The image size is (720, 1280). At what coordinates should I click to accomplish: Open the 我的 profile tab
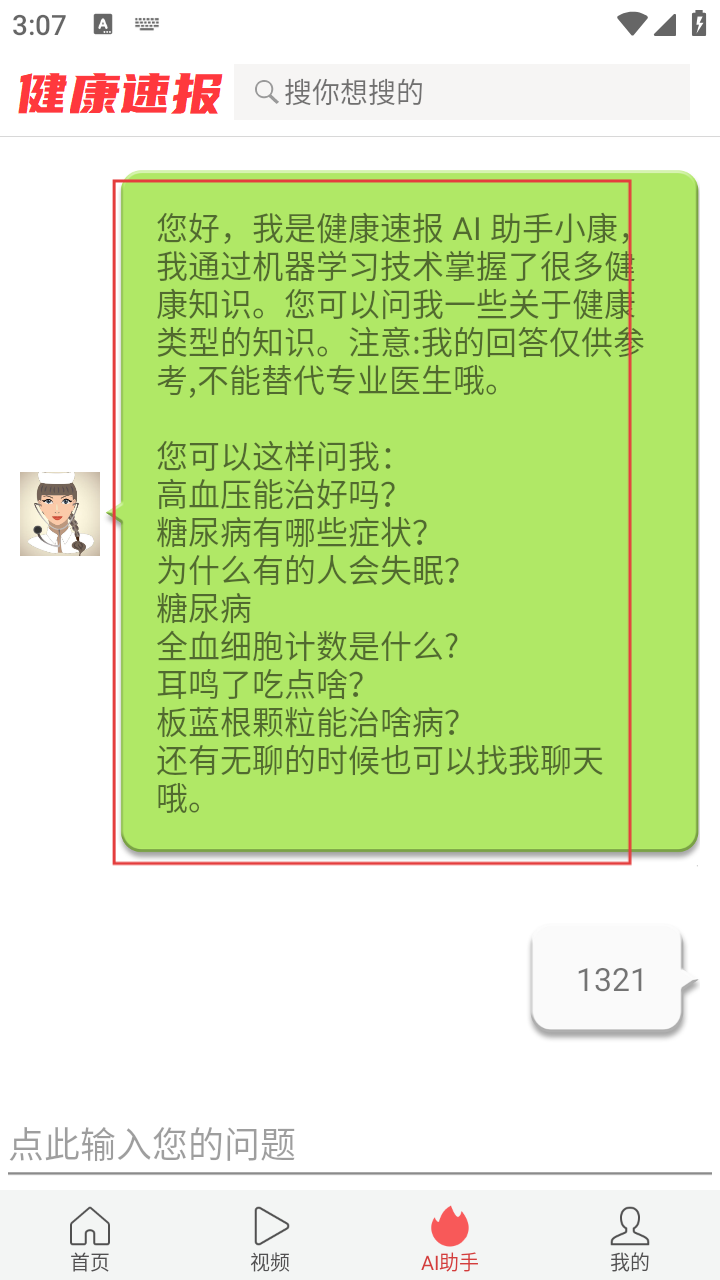coord(630,1238)
